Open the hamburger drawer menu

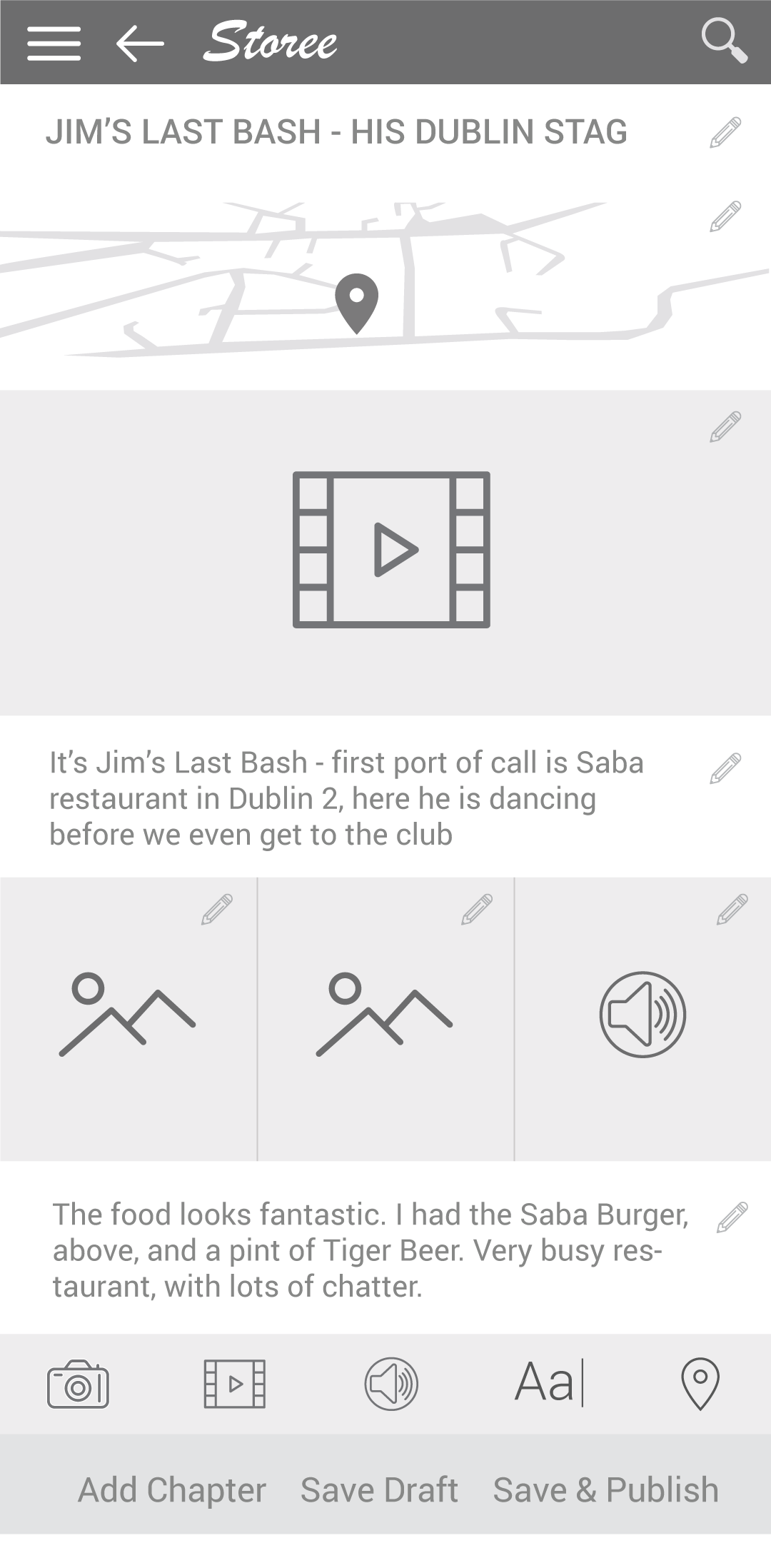click(x=54, y=44)
